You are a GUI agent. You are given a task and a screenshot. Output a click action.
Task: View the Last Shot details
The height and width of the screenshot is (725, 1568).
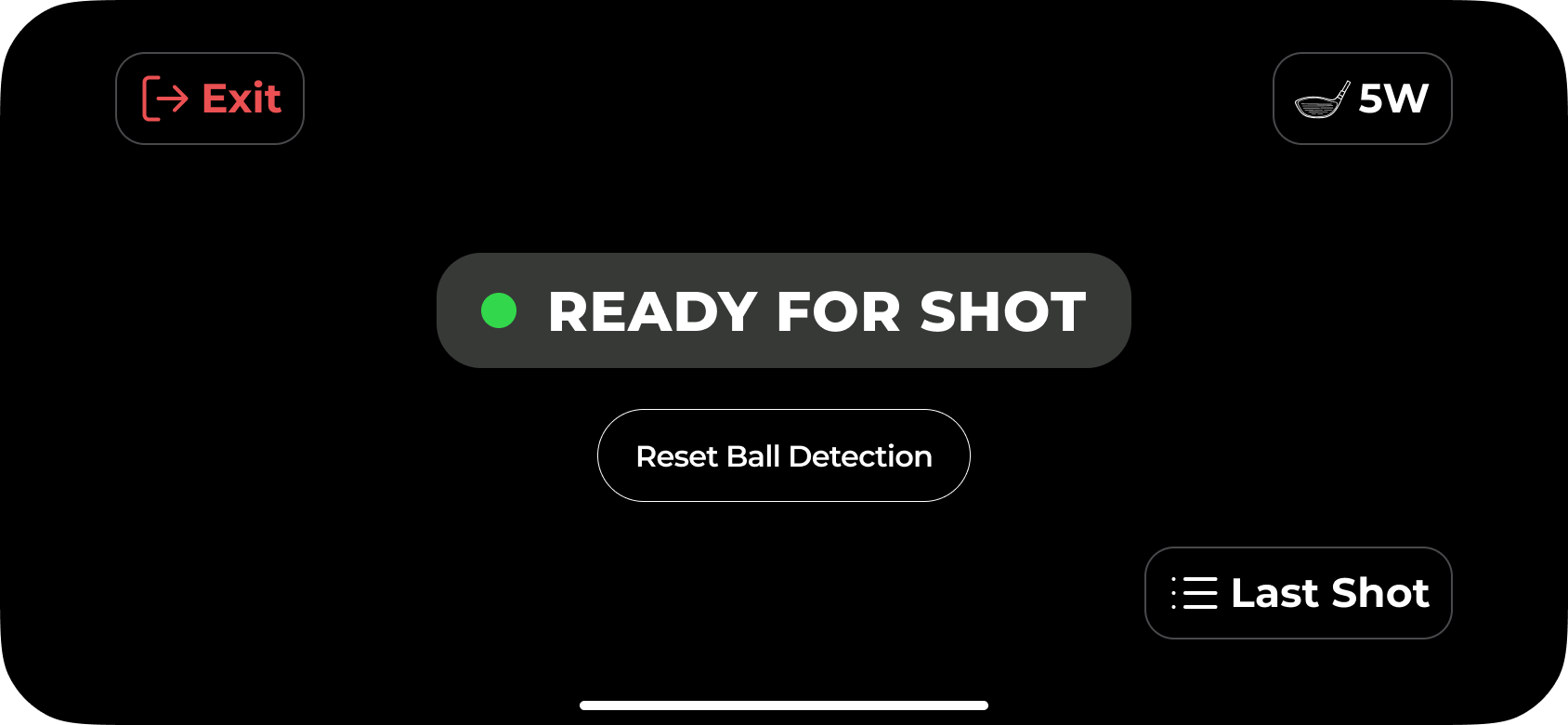1298,593
